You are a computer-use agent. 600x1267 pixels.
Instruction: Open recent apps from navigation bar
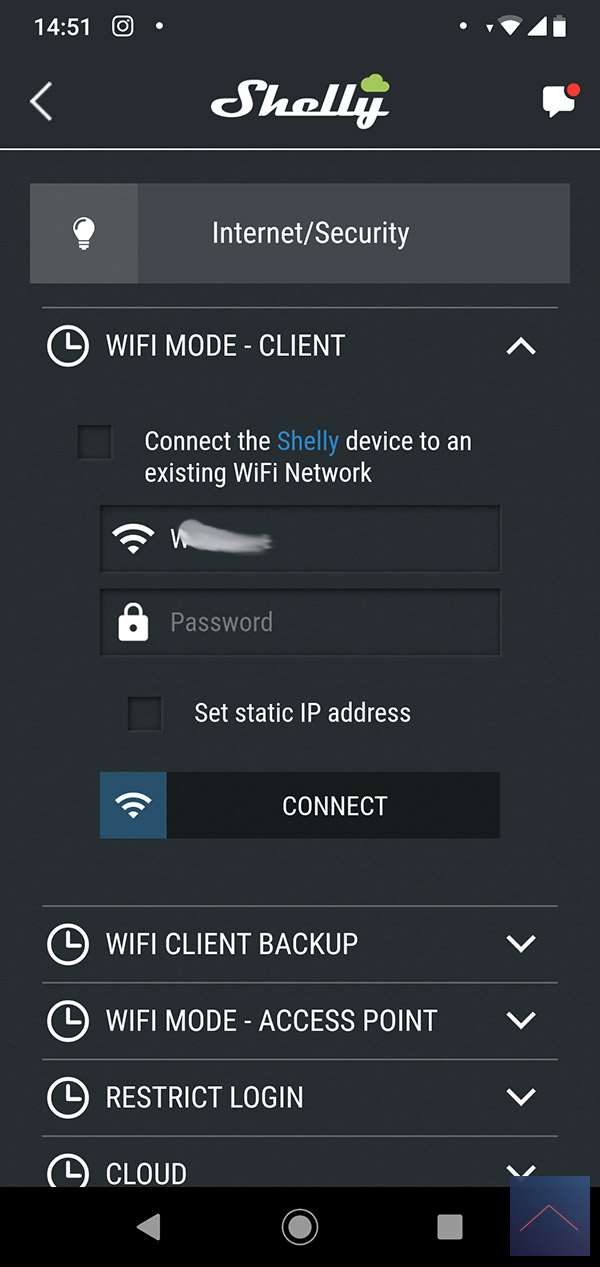(450, 1227)
